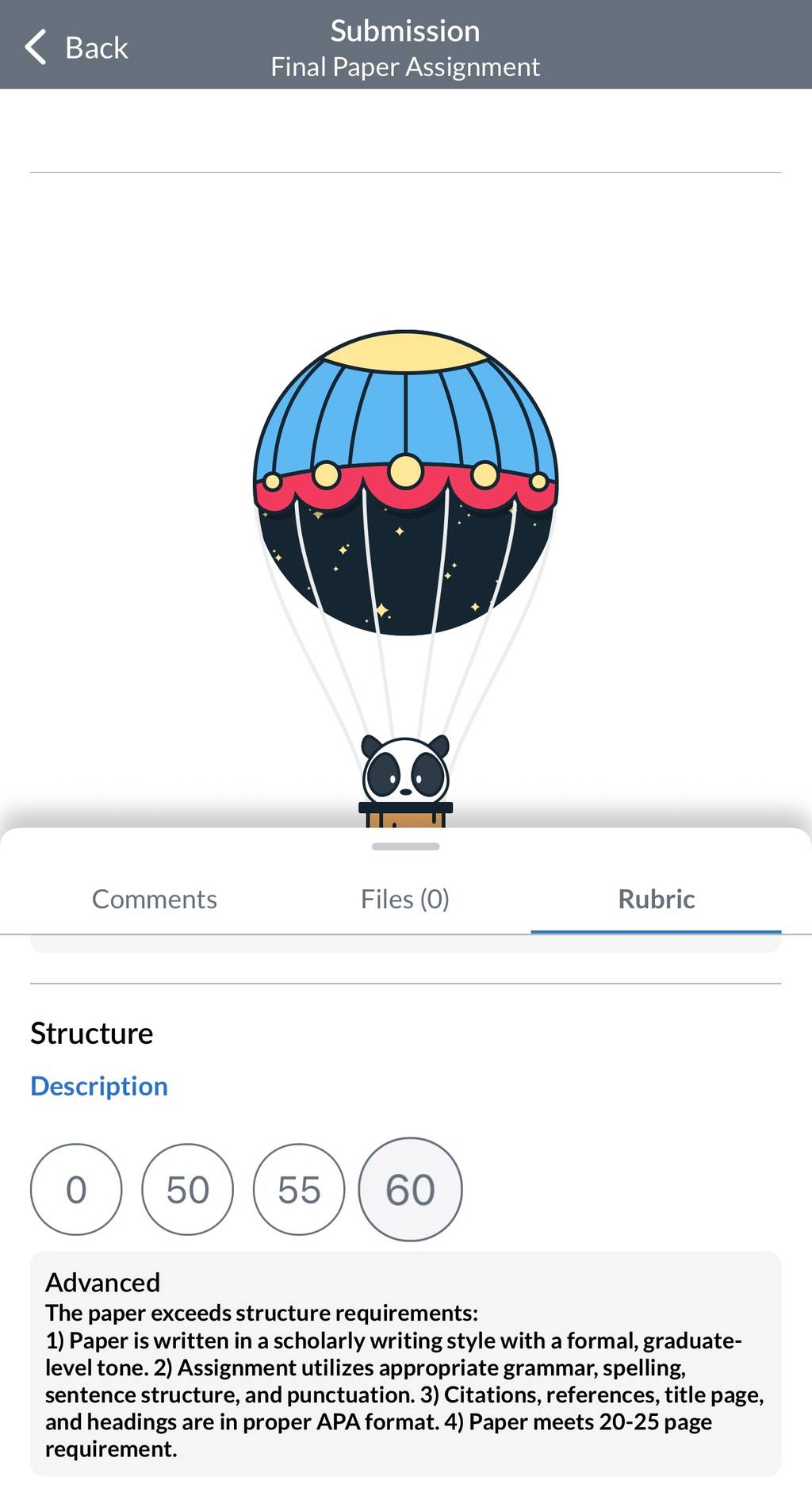The image size is (812, 1496).
Task: Tap the drawer grab handle
Action: click(x=405, y=846)
